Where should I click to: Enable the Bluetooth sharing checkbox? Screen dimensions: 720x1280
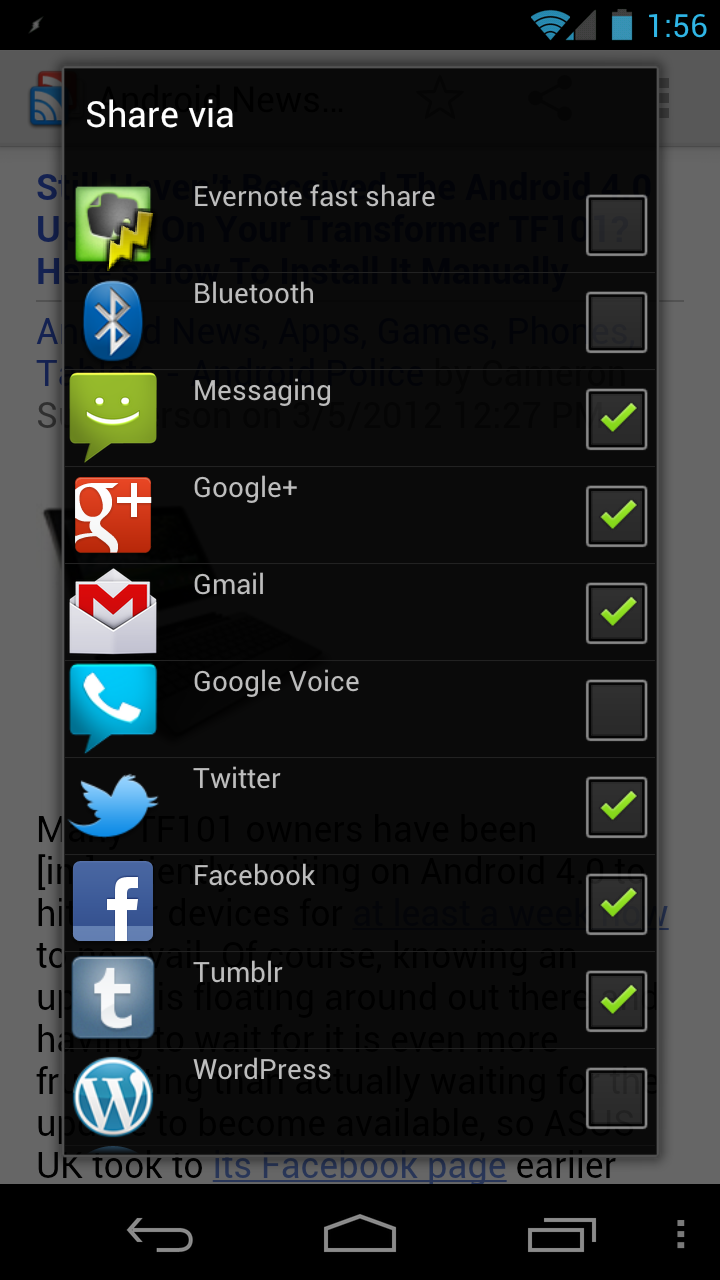pyautogui.click(x=615, y=322)
